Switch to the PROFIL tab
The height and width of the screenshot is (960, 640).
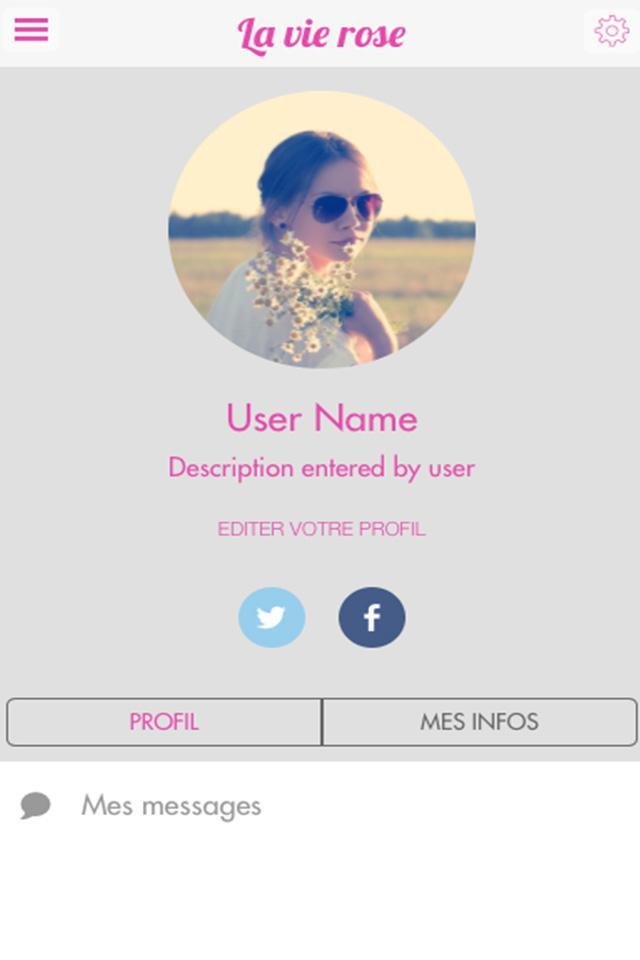(x=164, y=722)
